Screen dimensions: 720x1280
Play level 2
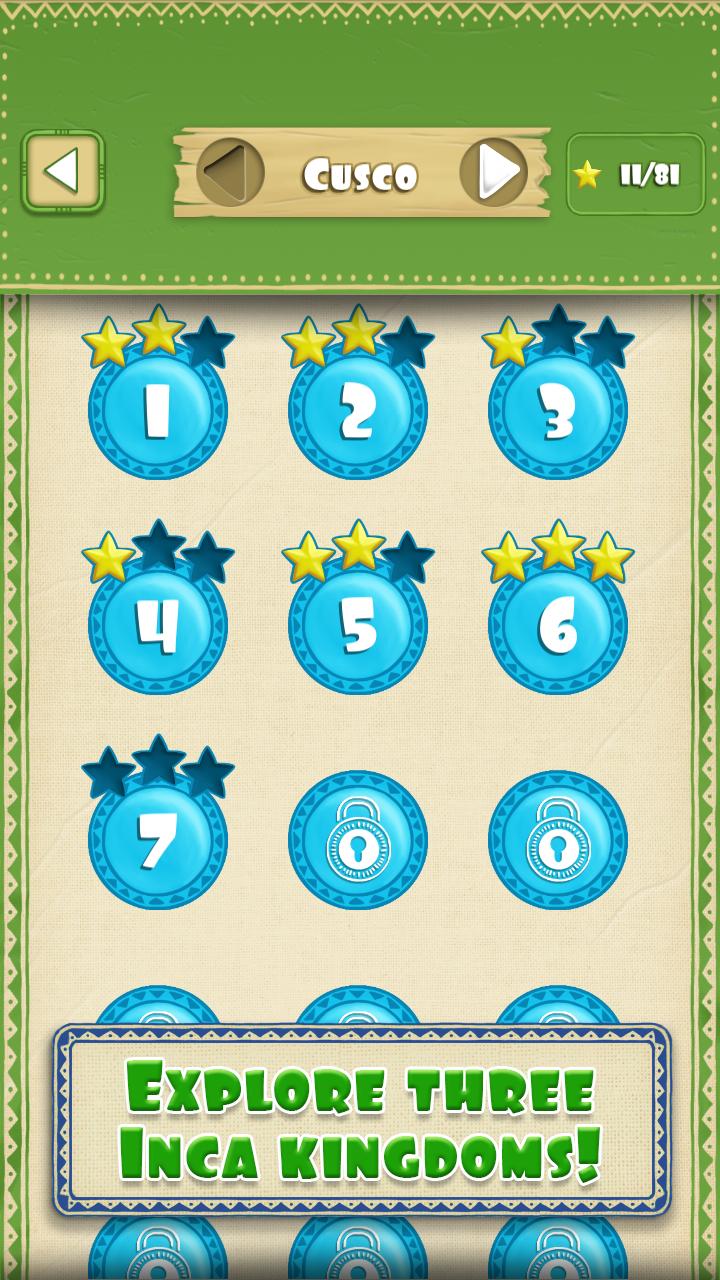(x=358, y=410)
